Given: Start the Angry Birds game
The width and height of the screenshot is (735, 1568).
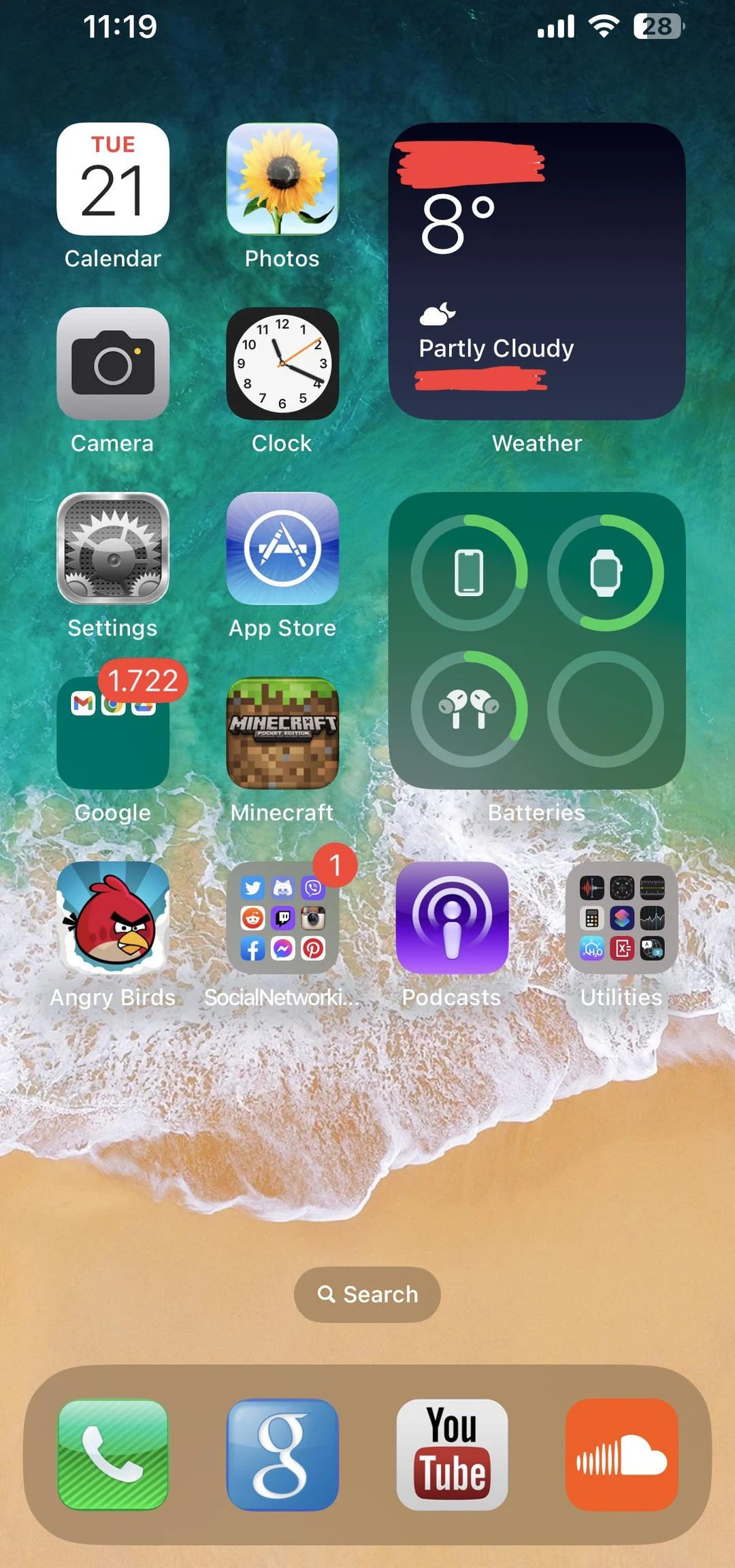Looking at the screenshot, I should (113, 918).
